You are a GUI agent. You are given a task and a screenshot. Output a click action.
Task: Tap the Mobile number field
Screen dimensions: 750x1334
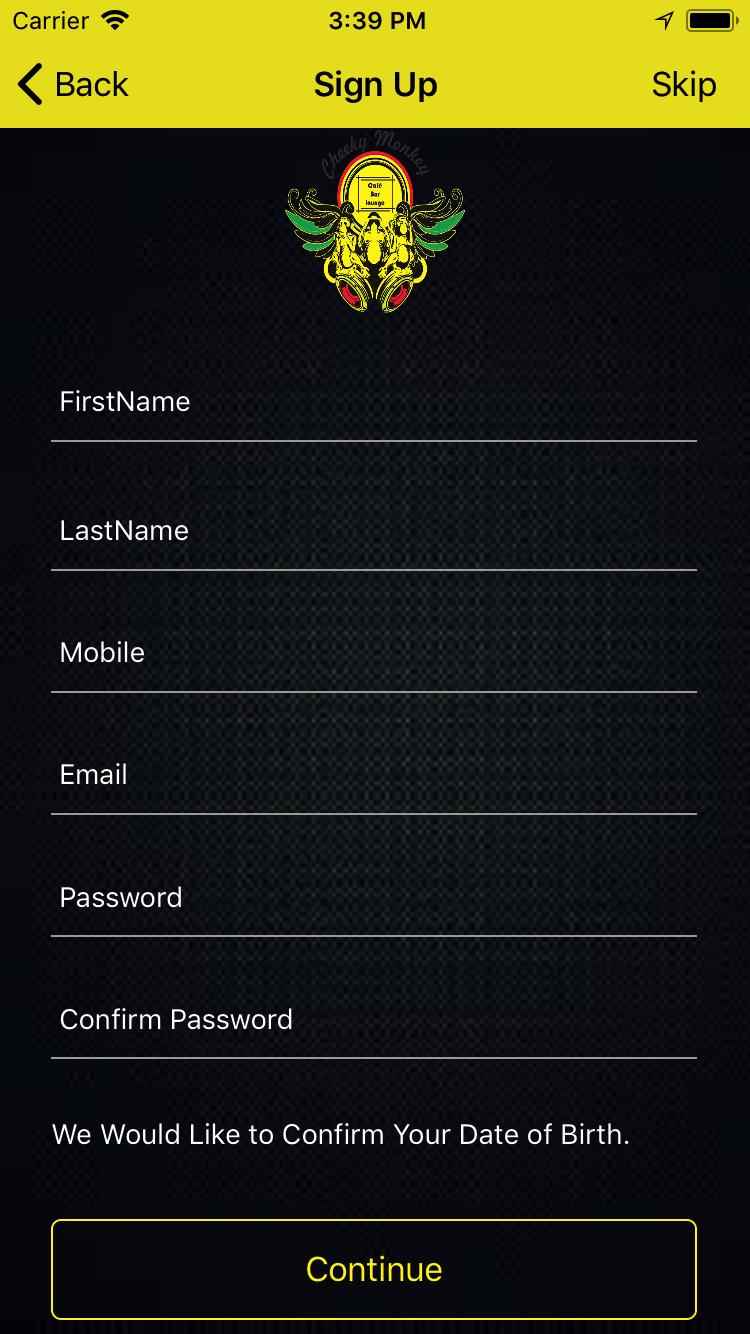point(374,653)
